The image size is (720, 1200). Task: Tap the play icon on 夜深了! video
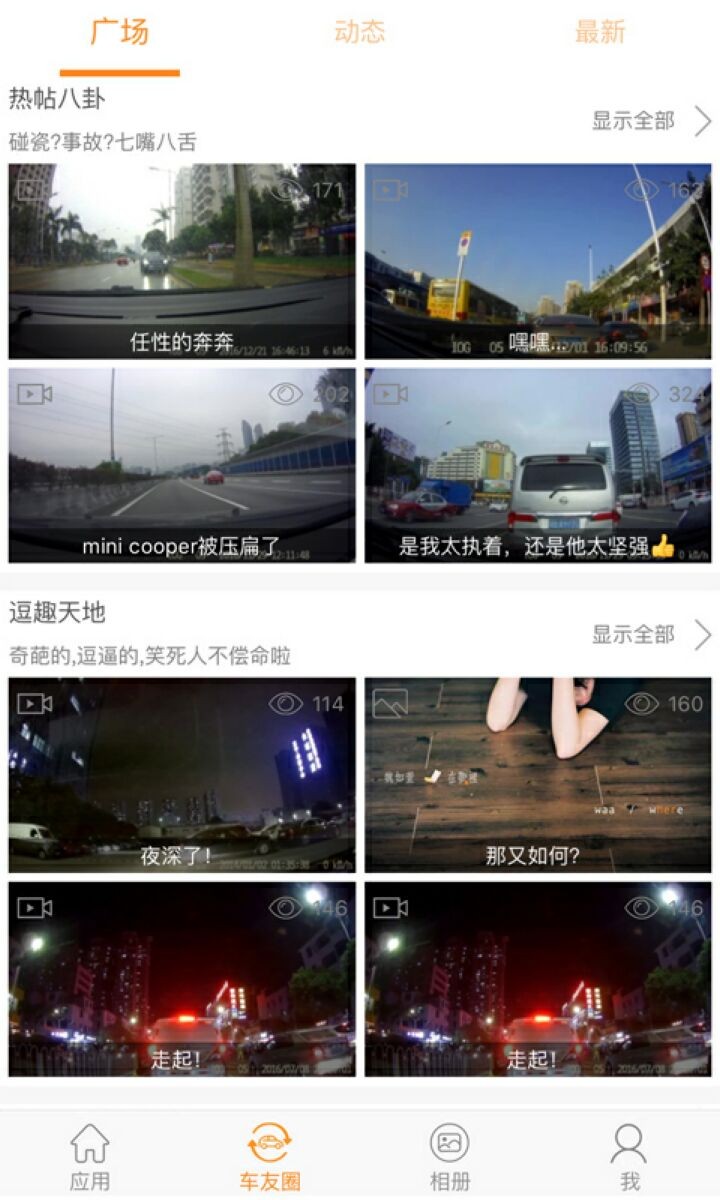(33, 700)
